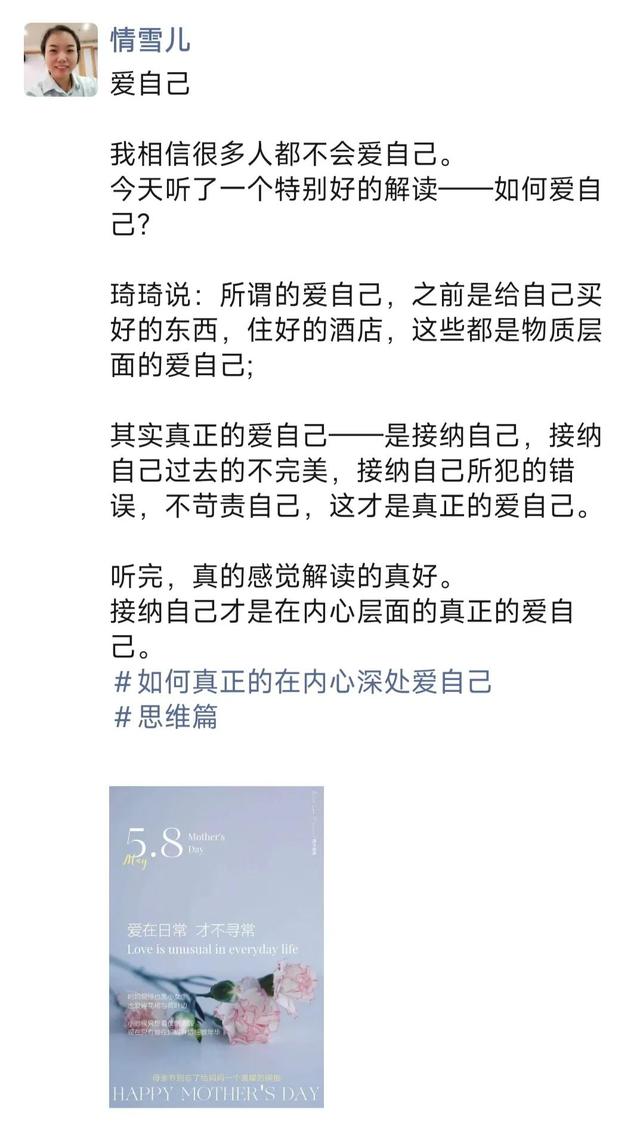
Task: Open hashtag #如何真正的在内心深处爱自己
Action: pyautogui.click(x=303, y=682)
